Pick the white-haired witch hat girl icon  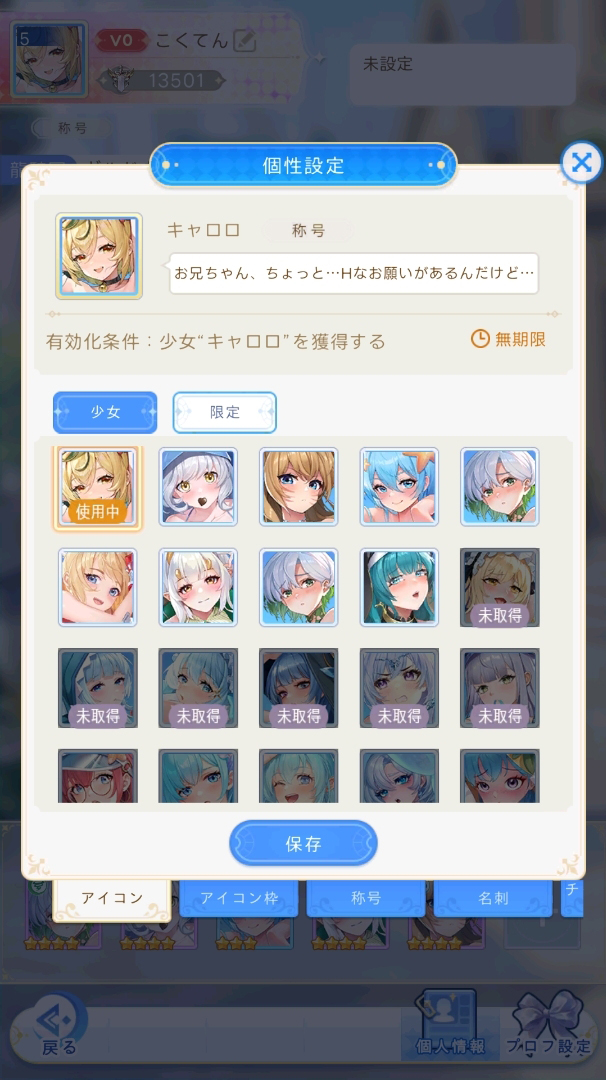pos(198,487)
